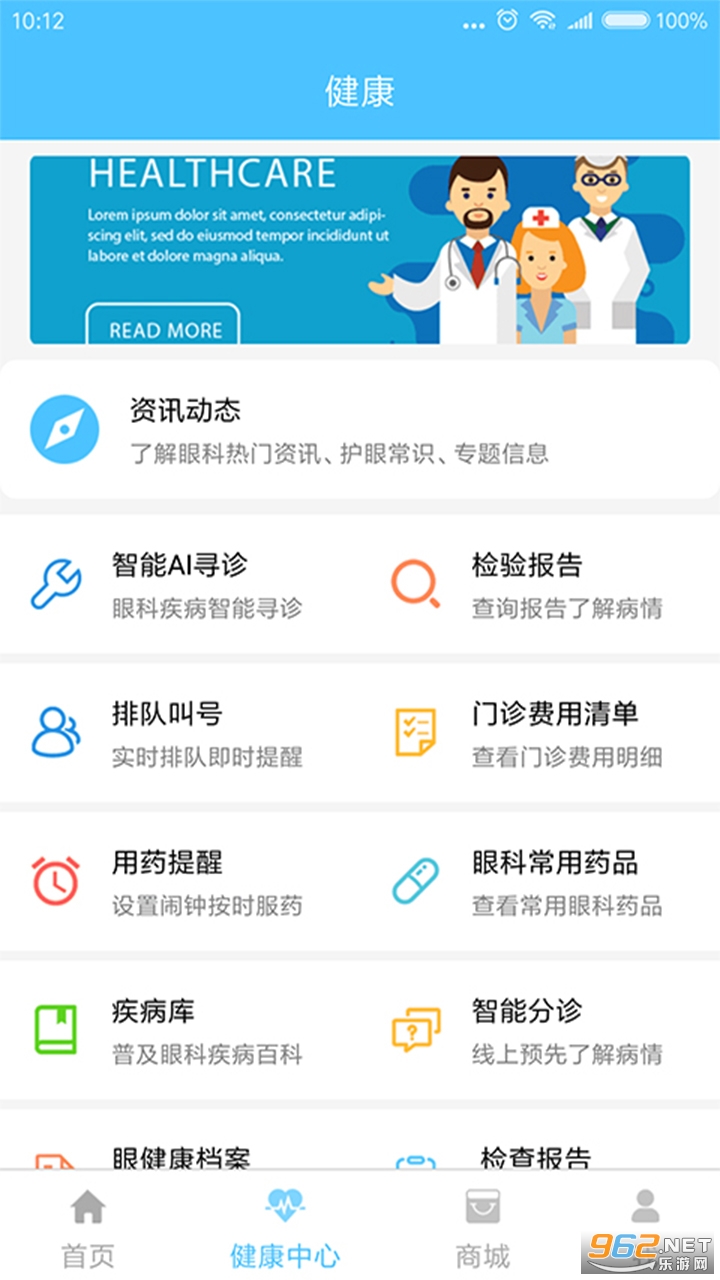The height and width of the screenshot is (1280, 720).
Task: Open 排队叫号 queue calling
Action: click(180, 733)
